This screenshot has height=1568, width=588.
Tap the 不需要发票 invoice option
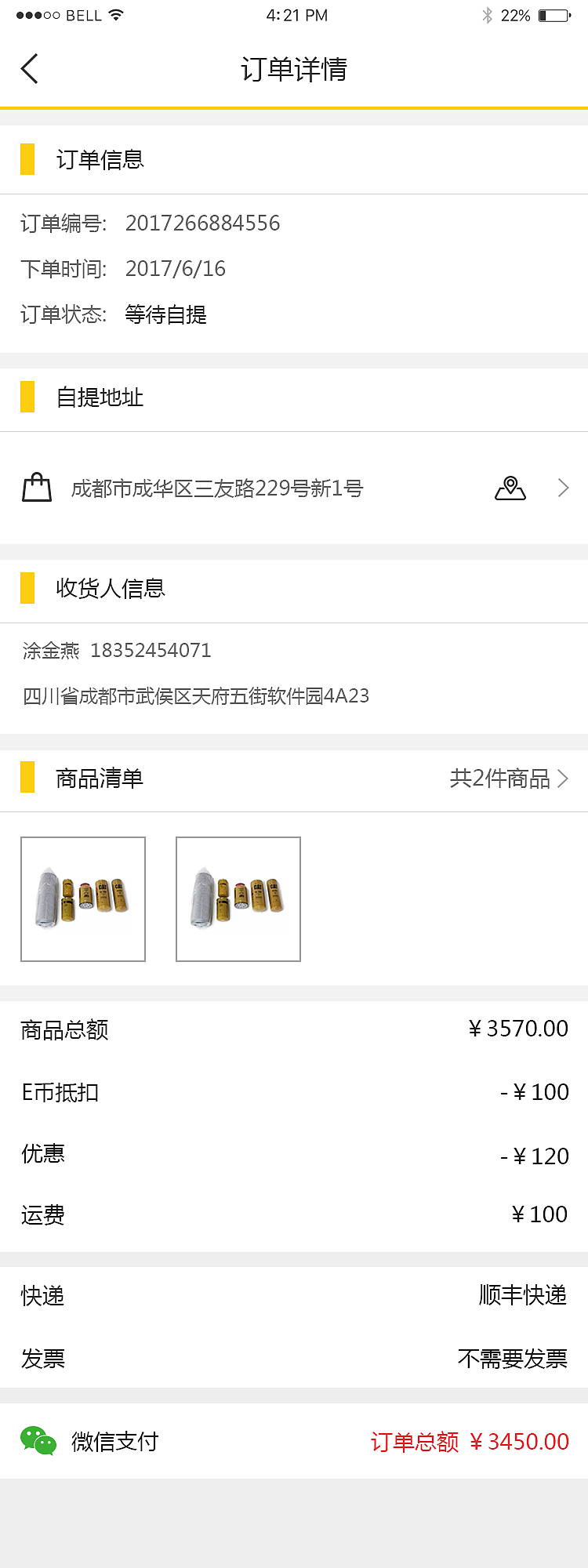coord(514,1359)
